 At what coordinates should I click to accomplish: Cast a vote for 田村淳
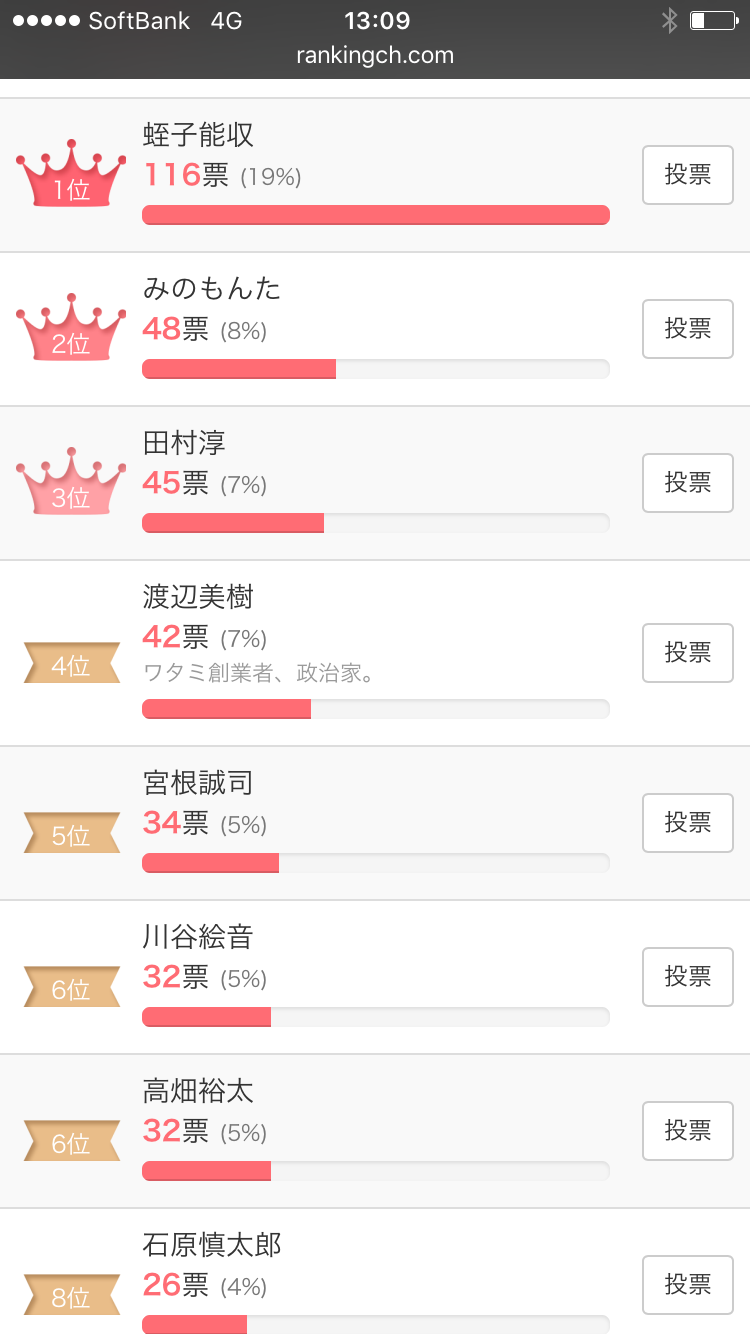click(688, 483)
